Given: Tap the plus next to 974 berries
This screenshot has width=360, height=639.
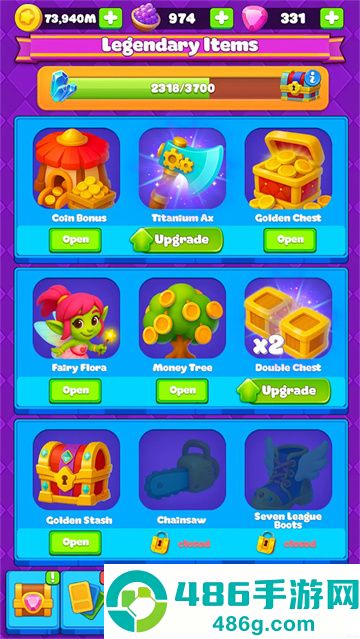Looking at the screenshot, I should (221, 18).
